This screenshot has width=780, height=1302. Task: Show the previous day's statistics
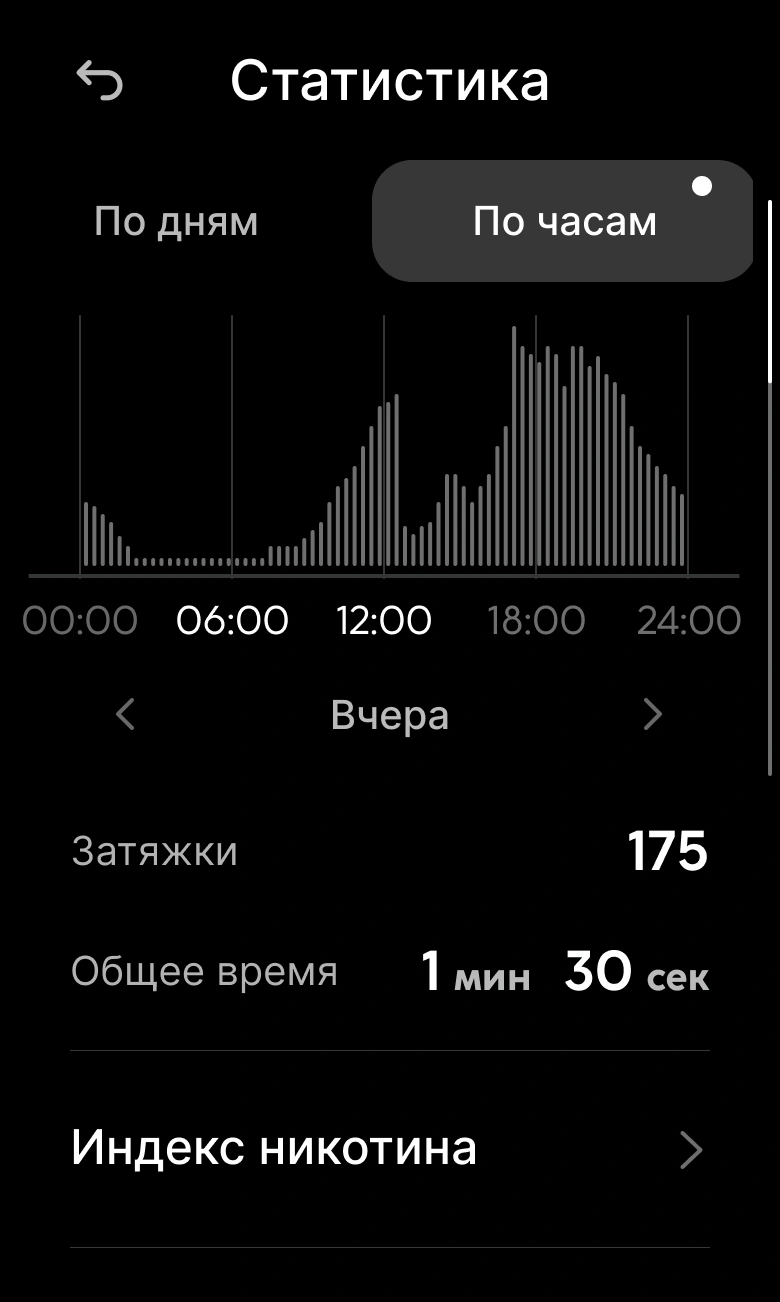125,714
